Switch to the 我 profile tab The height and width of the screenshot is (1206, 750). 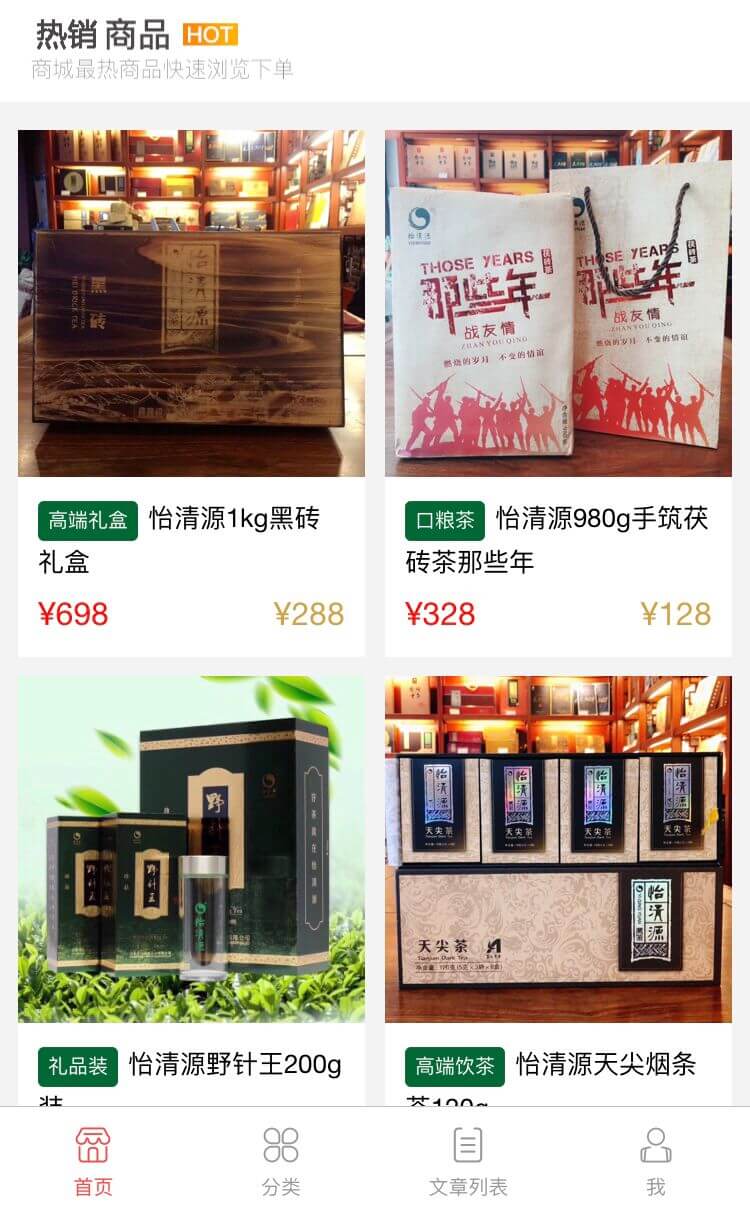click(x=655, y=1160)
